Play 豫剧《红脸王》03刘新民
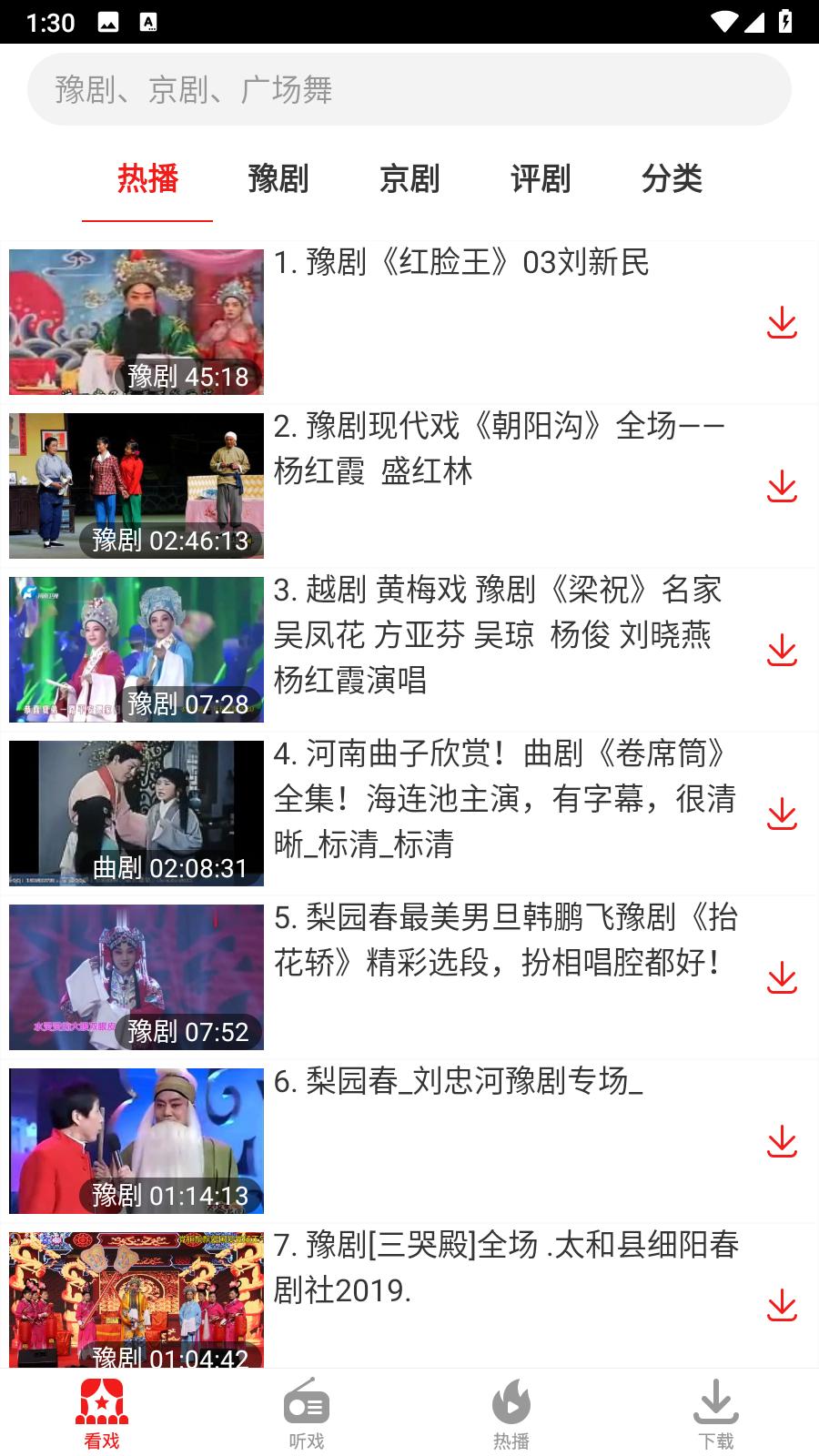Image resolution: width=819 pixels, height=1456 pixels. point(136,322)
